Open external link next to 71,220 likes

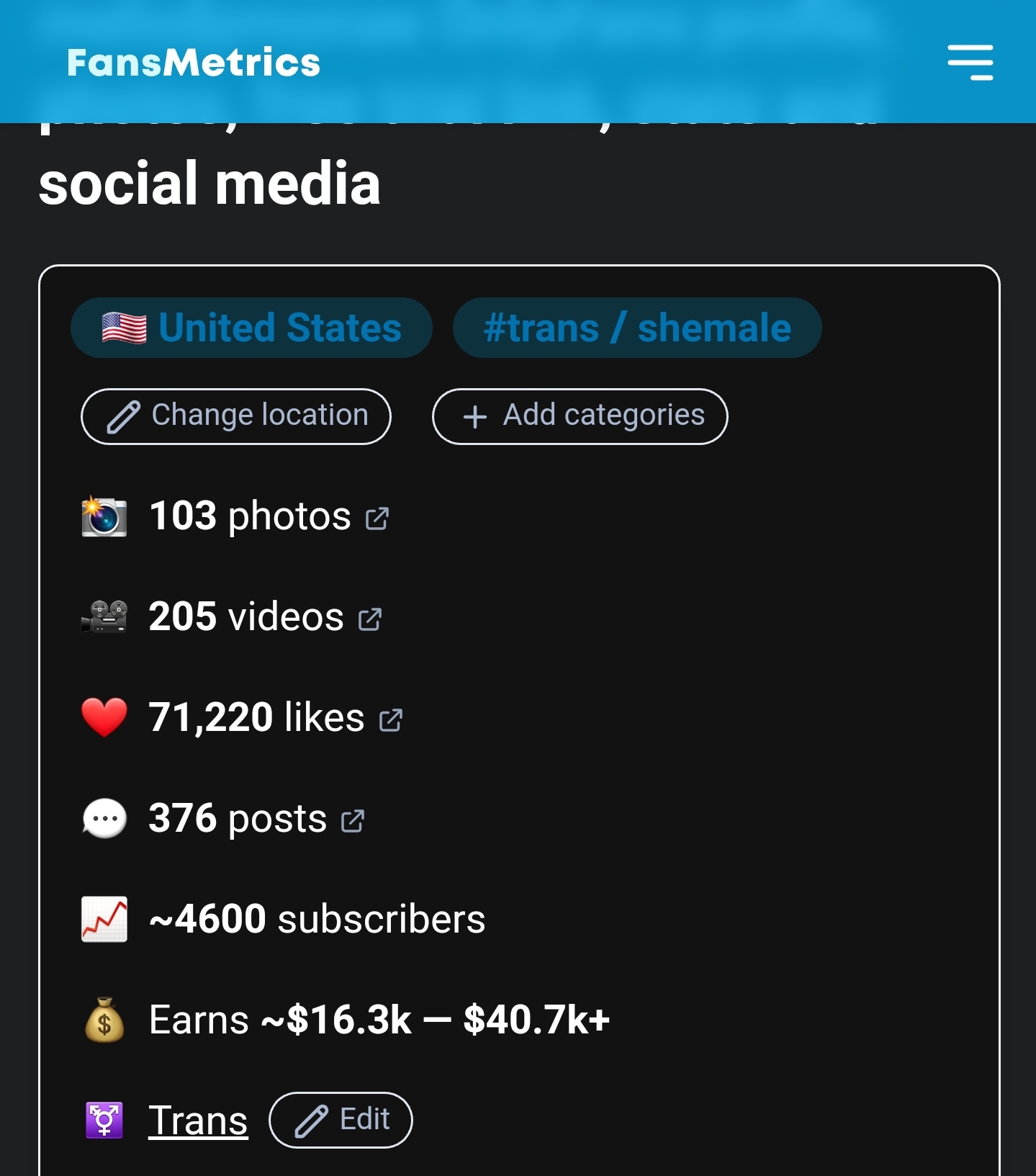391,720
